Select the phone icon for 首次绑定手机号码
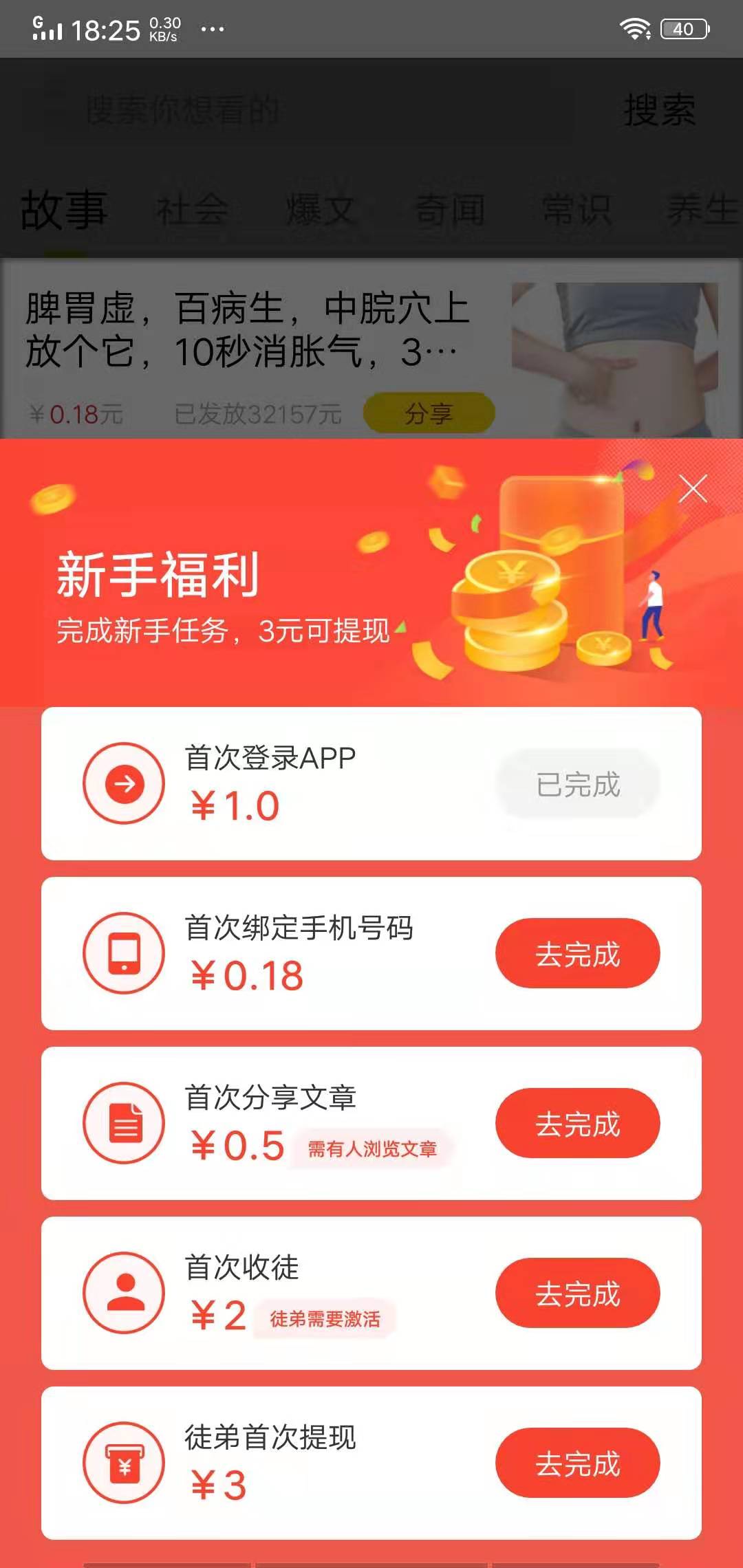The width and height of the screenshot is (743, 1568). point(122,953)
